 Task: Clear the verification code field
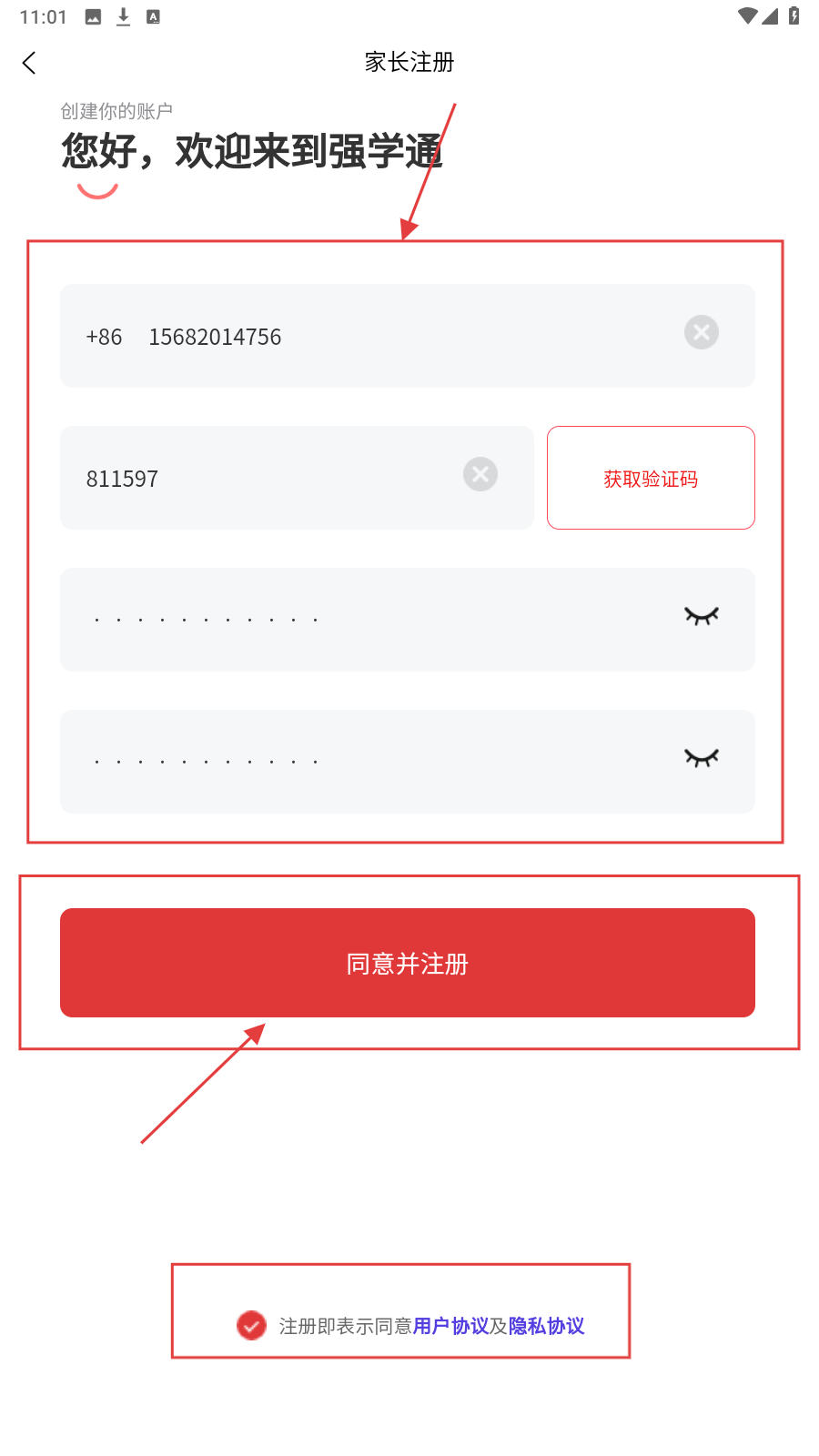480,474
